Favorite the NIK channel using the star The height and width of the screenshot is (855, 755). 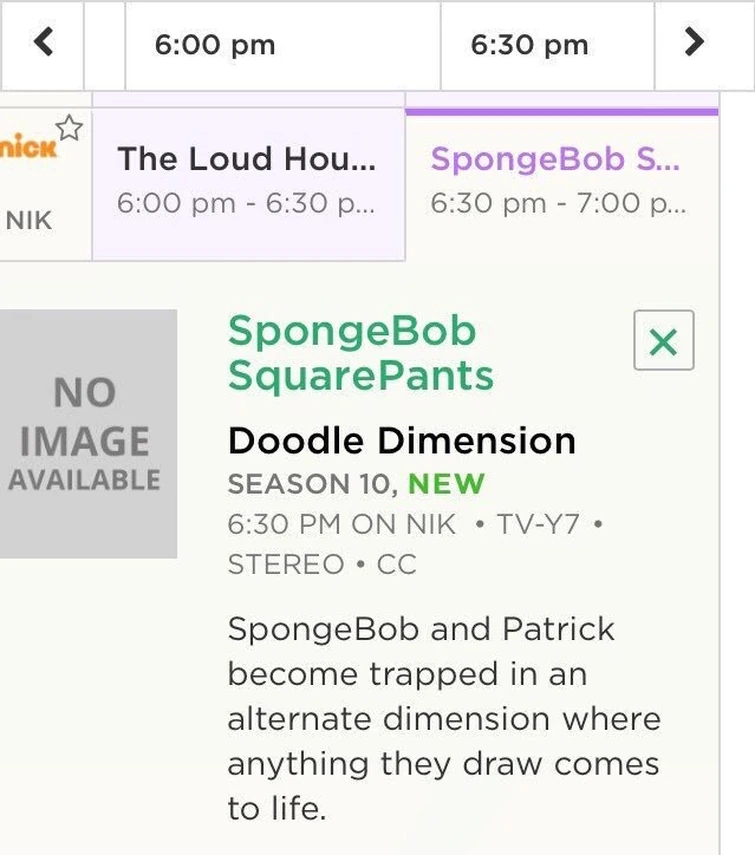tap(69, 127)
